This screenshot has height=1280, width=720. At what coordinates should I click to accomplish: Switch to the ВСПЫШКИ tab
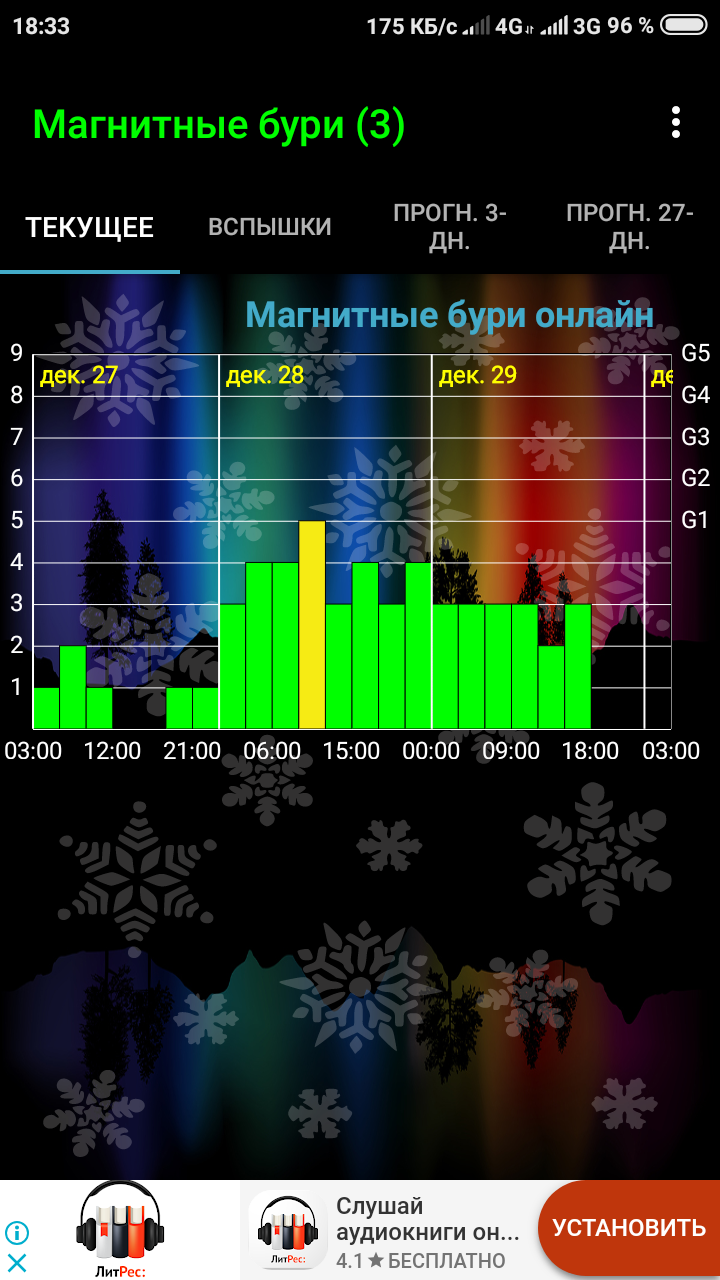click(270, 227)
